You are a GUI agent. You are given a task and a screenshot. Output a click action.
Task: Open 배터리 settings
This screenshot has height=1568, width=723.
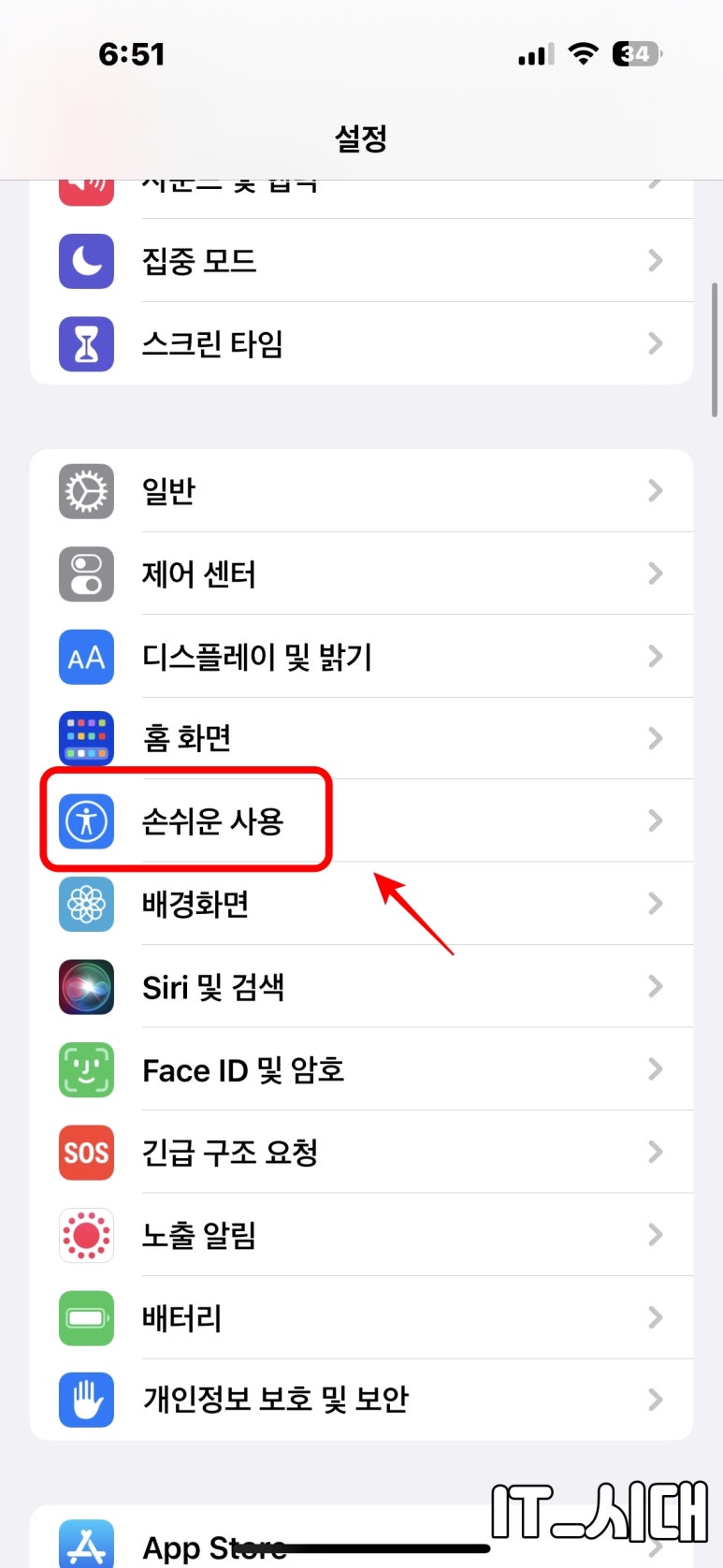pos(361,1317)
